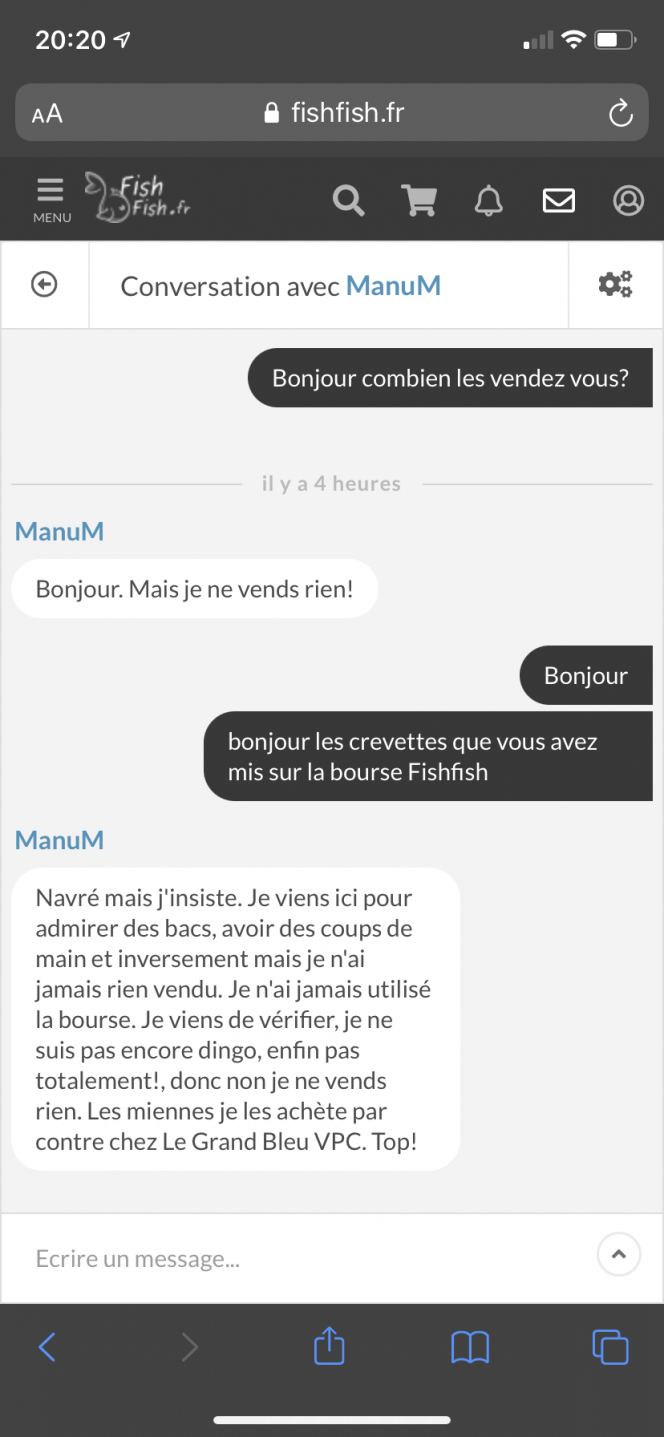Reload the page in Safari
This screenshot has width=664, height=1437.
[620, 113]
